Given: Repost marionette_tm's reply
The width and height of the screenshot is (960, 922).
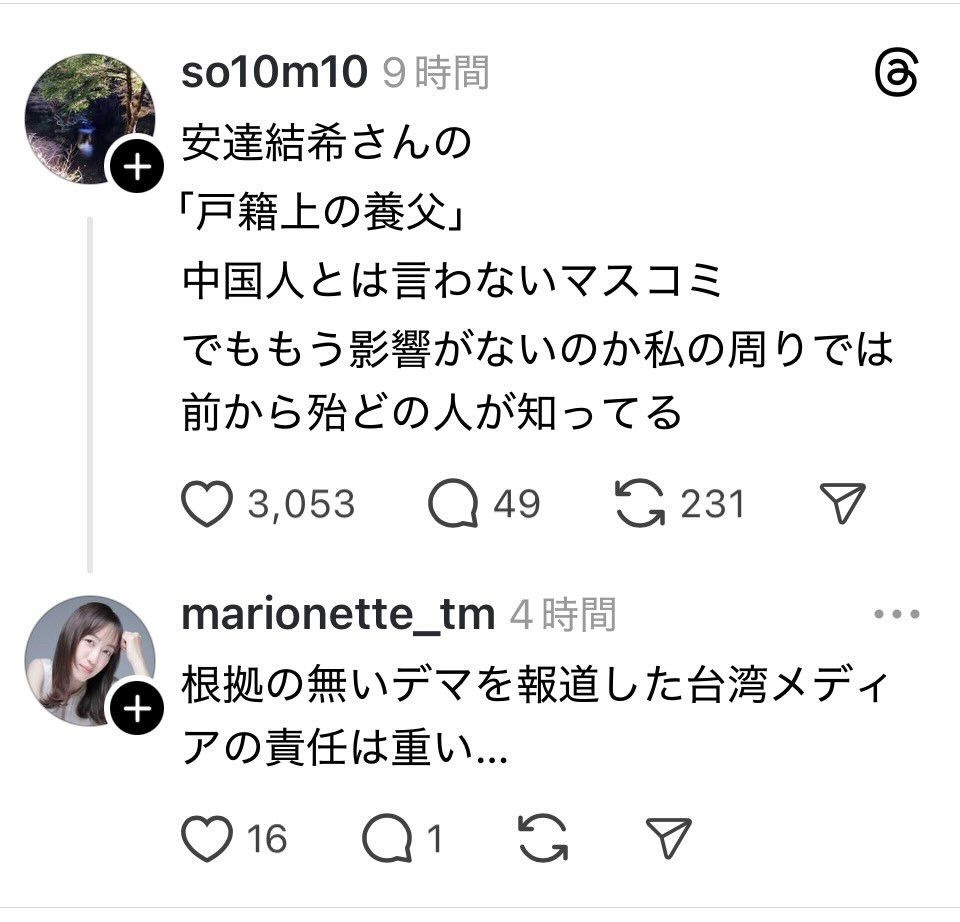Looking at the screenshot, I should pyautogui.click(x=544, y=838).
